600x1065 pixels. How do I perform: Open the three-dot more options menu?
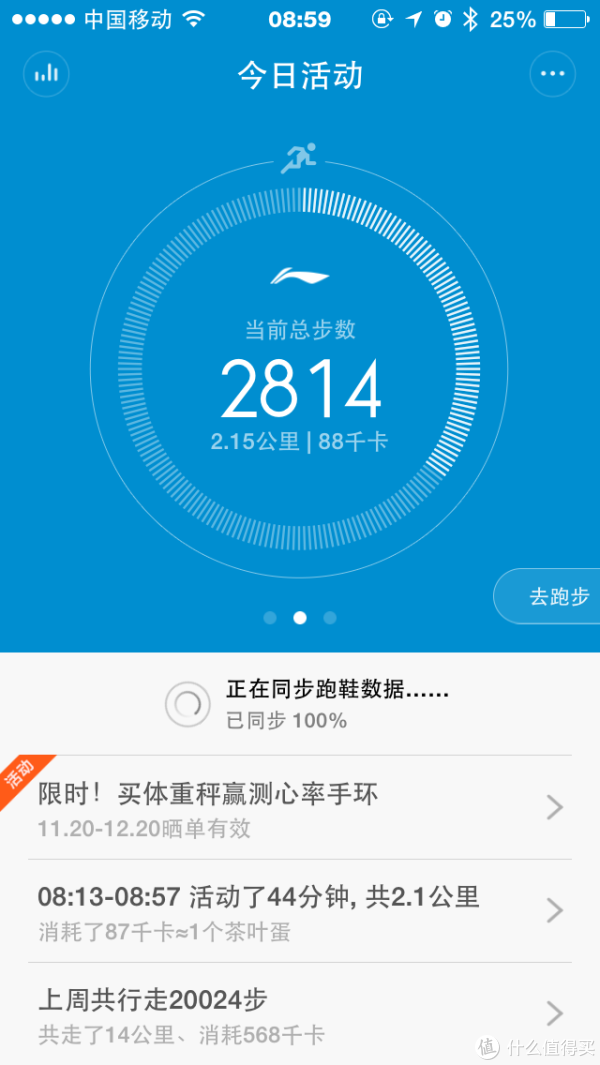coord(552,73)
